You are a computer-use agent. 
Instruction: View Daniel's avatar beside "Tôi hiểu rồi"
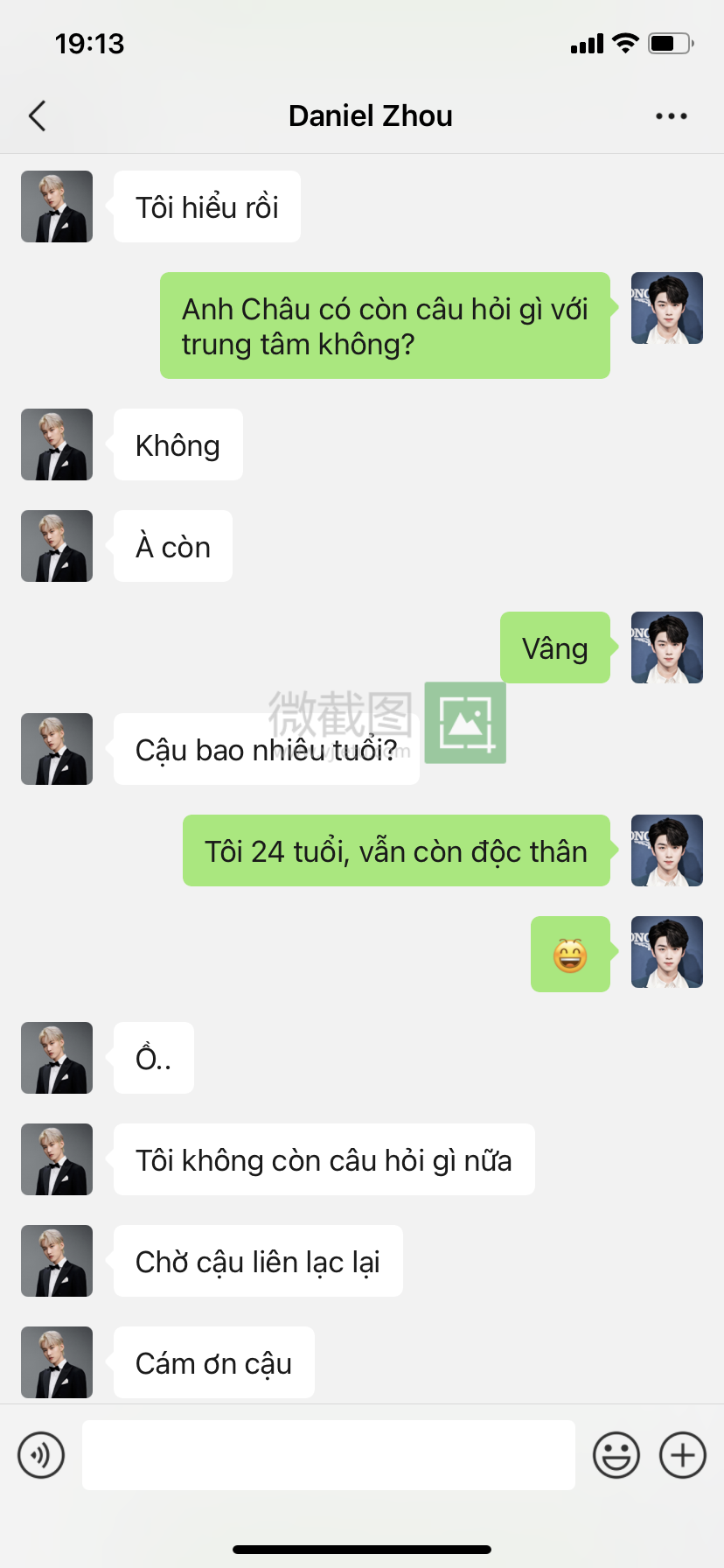(57, 206)
